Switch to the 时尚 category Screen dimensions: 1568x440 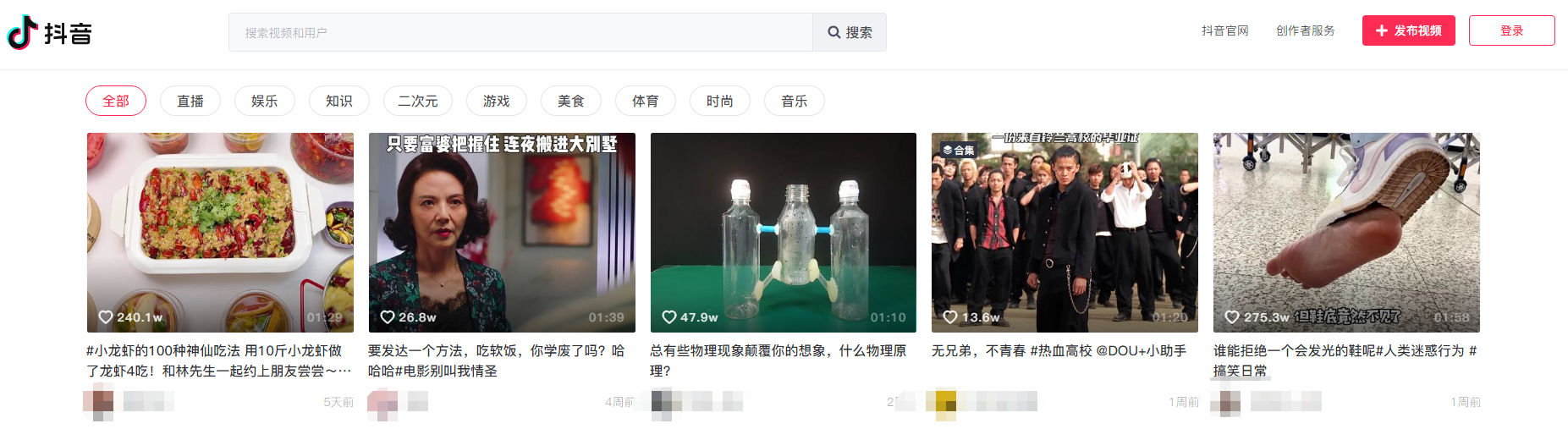point(720,101)
